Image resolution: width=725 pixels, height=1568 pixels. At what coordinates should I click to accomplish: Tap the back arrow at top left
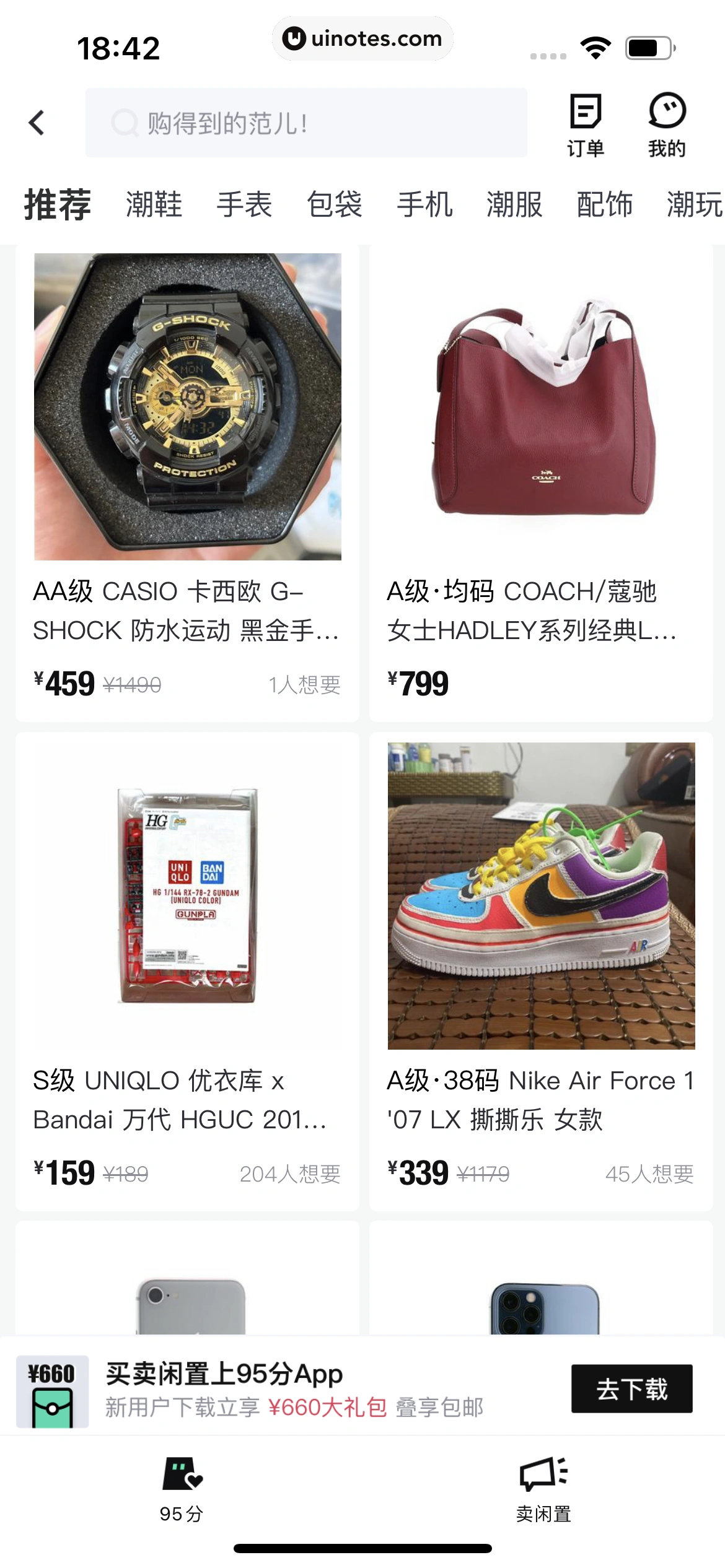point(35,123)
